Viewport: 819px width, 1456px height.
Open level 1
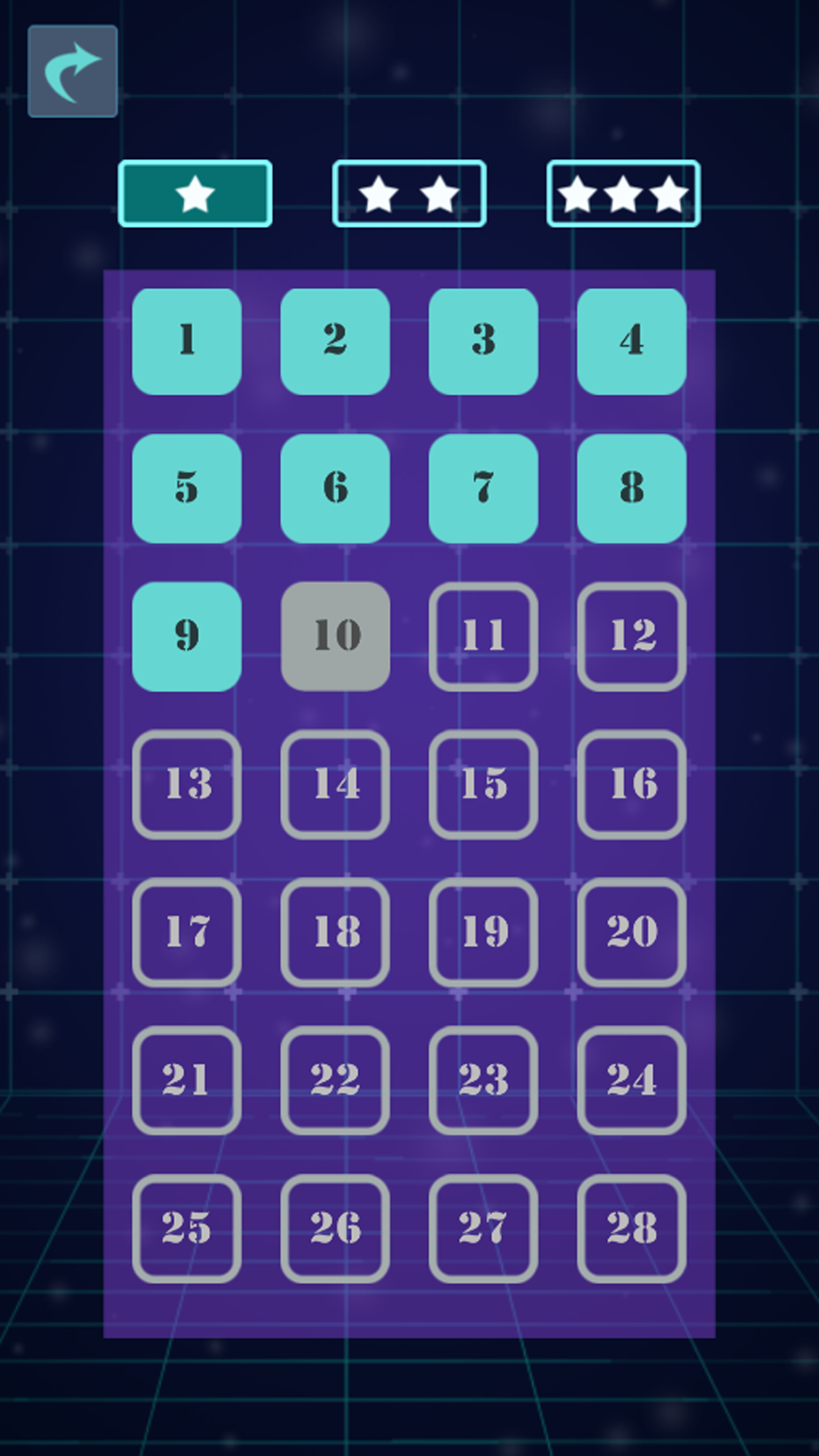[187, 341]
